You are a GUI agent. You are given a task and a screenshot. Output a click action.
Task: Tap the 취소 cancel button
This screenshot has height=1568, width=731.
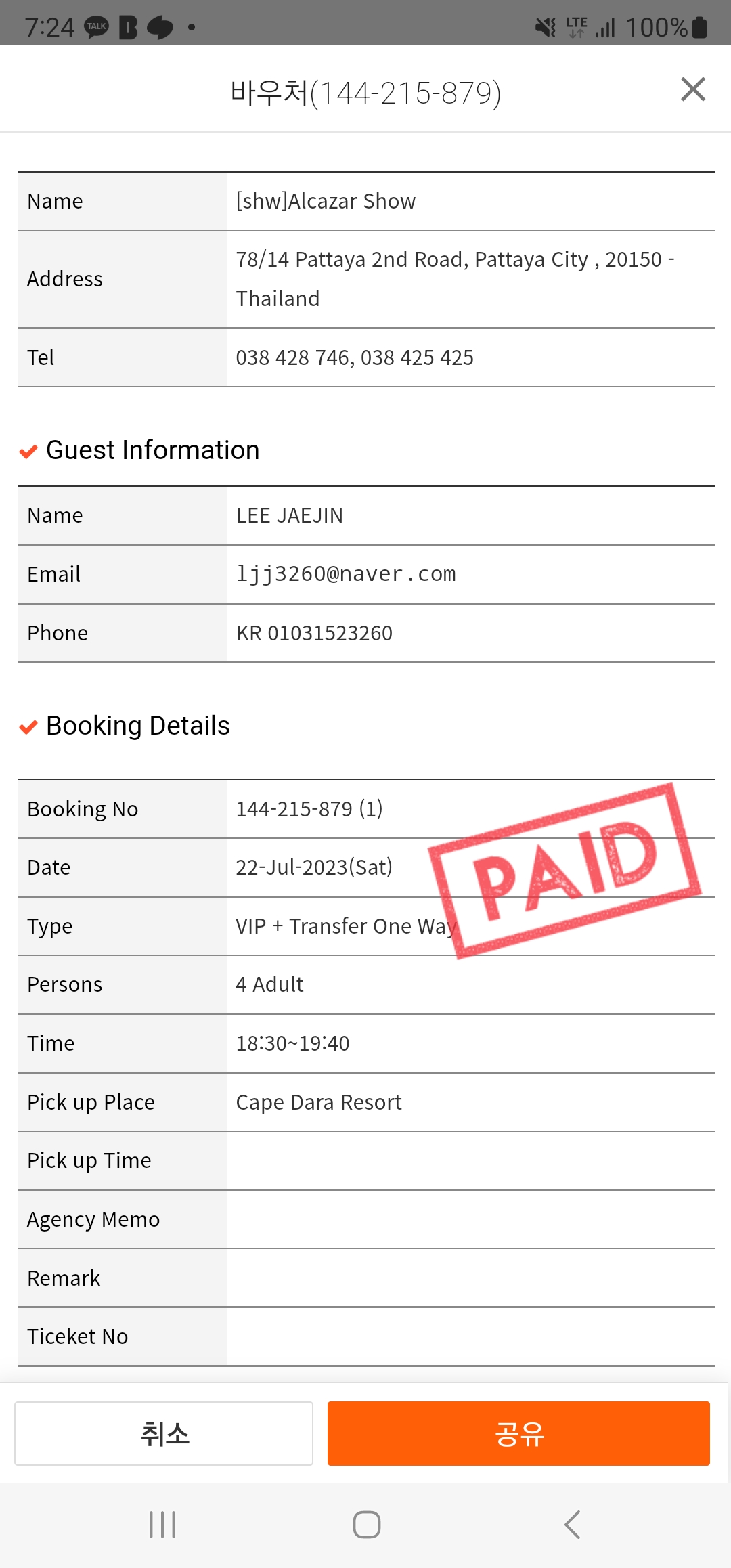tap(164, 1433)
